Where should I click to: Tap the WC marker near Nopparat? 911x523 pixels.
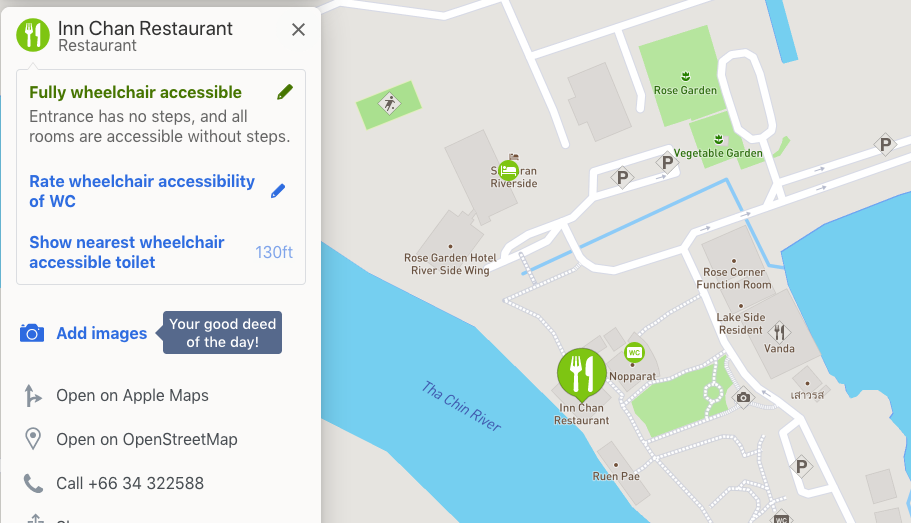(x=634, y=352)
